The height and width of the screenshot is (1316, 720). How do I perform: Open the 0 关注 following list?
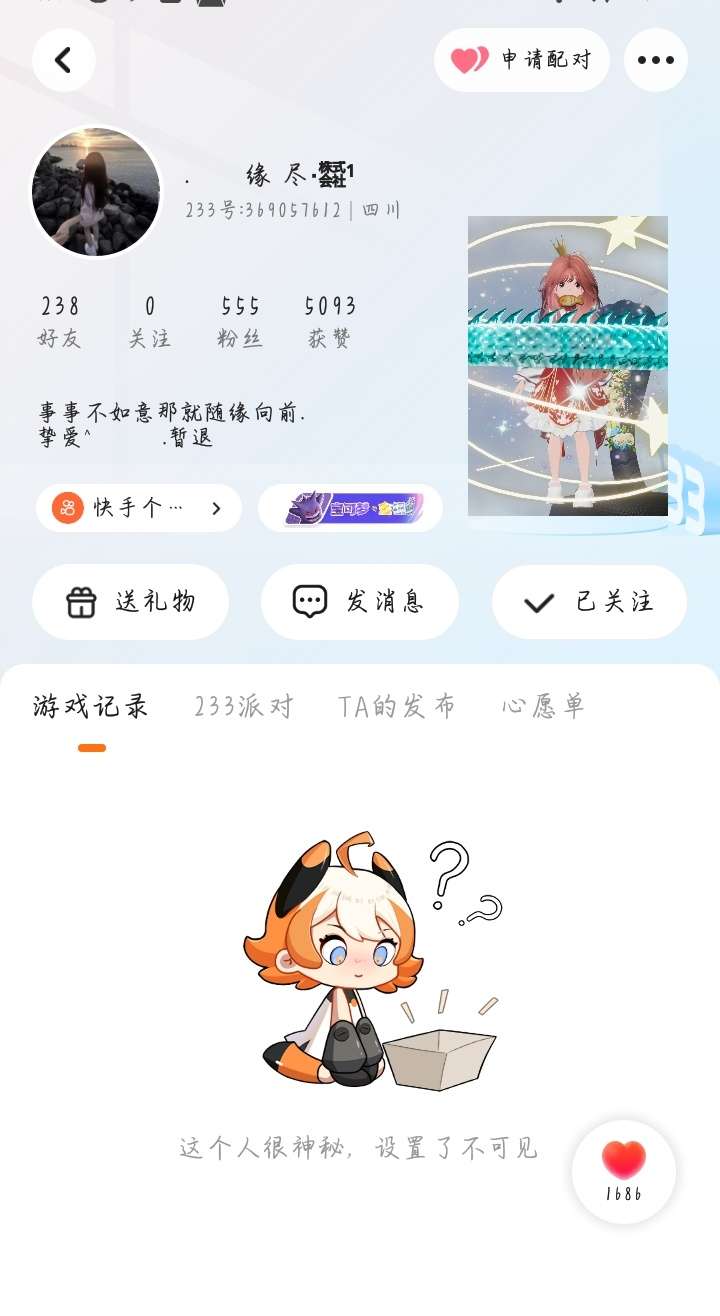pos(150,322)
